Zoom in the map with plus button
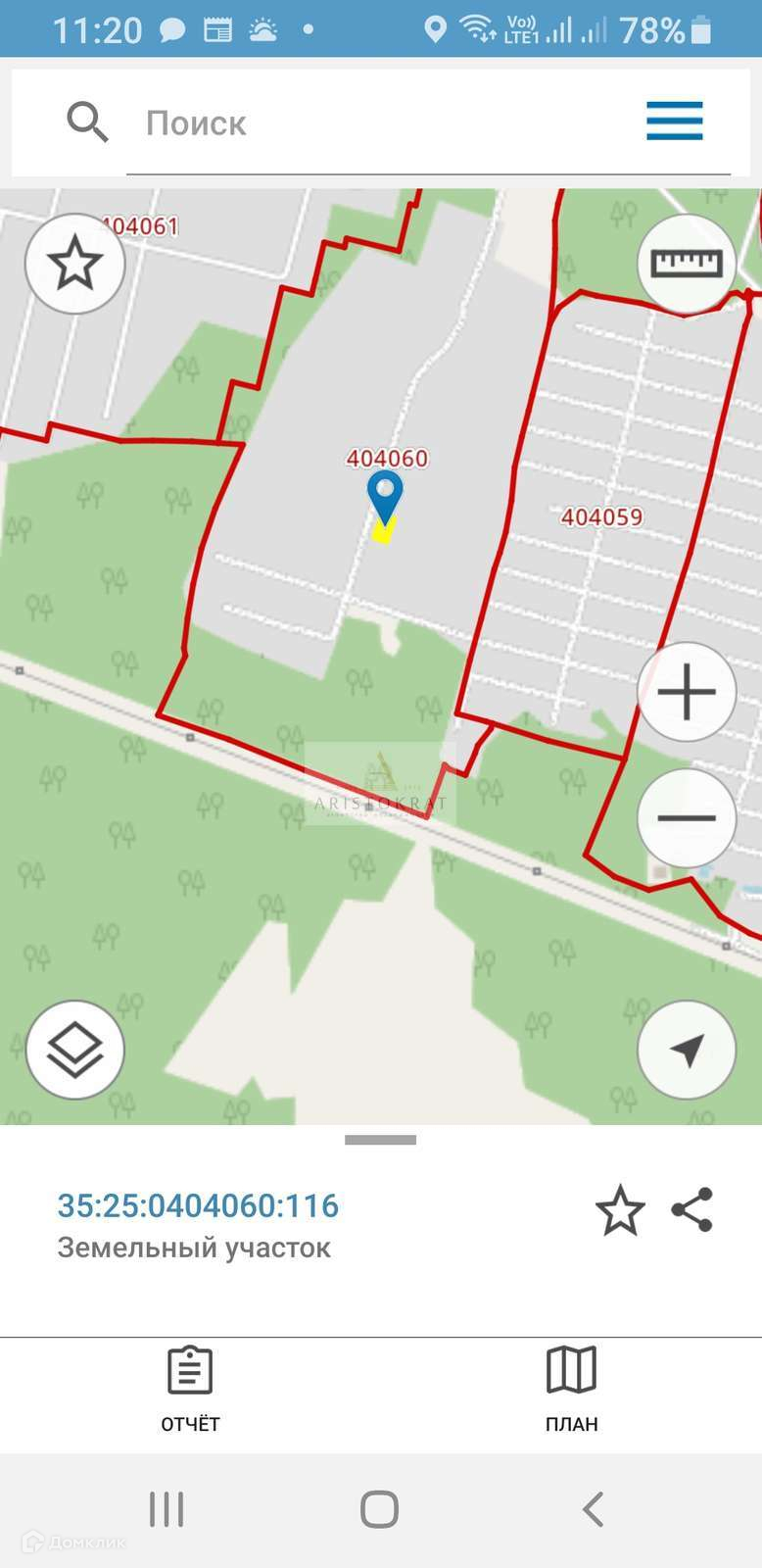The width and height of the screenshot is (762, 1568). tap(686, 692)
